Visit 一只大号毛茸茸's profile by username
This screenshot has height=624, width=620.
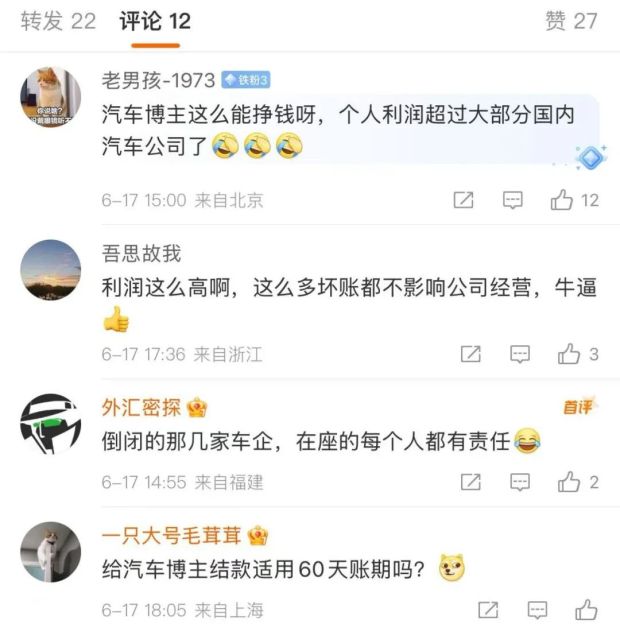coord(172,535)
